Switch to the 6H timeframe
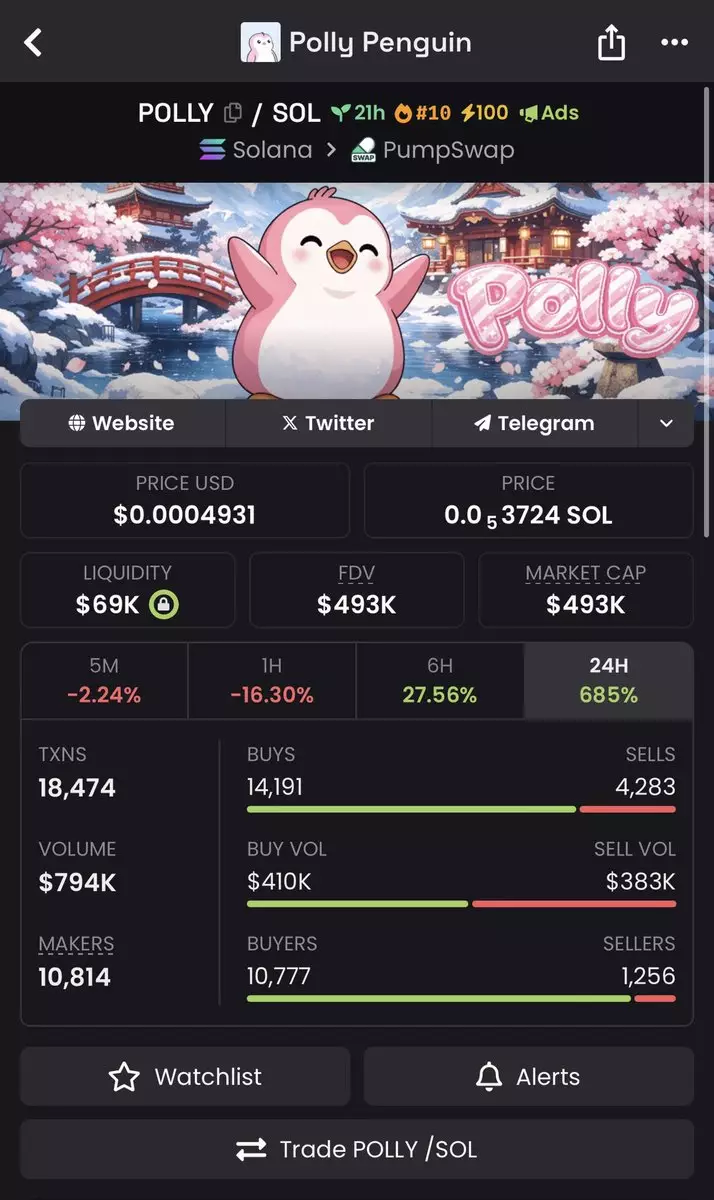 [439, 681]
